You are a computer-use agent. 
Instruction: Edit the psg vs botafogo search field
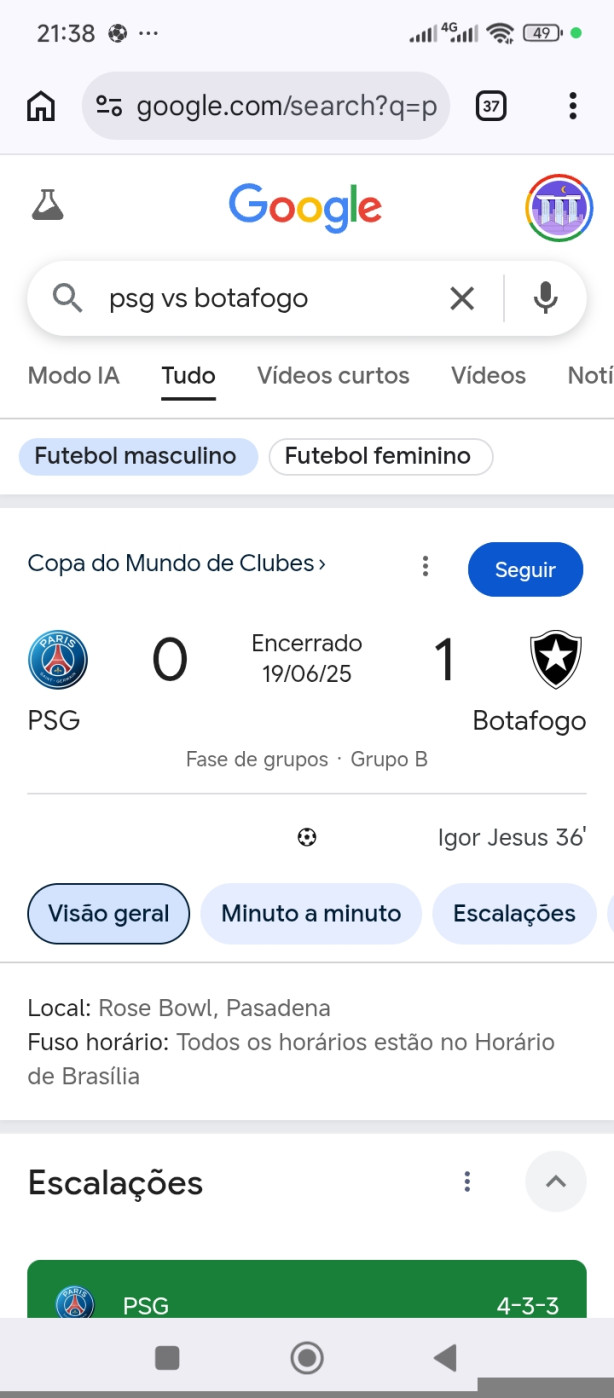270,298
